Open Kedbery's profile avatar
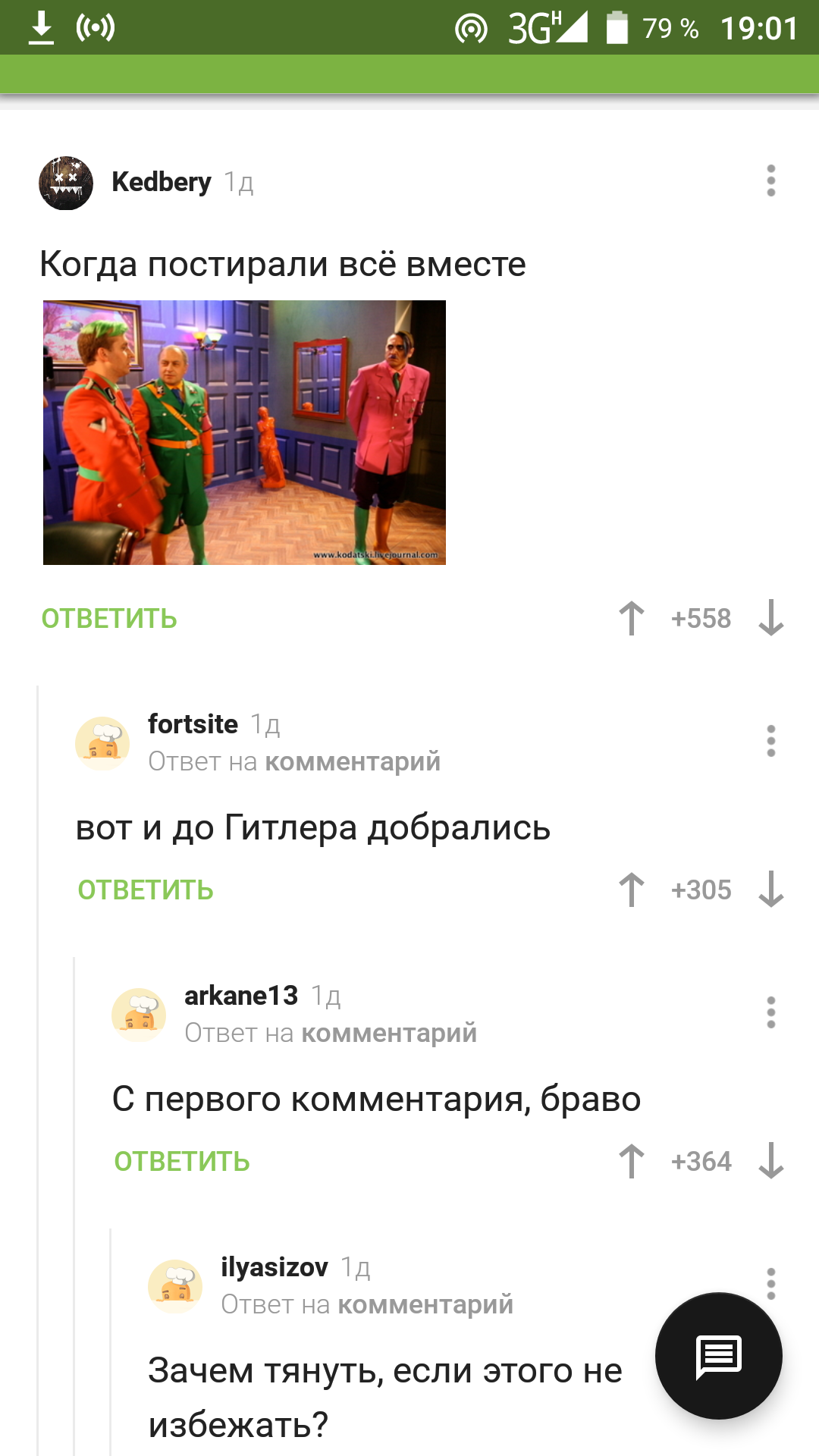Viewport: 819px width, 1456px height. [66, 183]
